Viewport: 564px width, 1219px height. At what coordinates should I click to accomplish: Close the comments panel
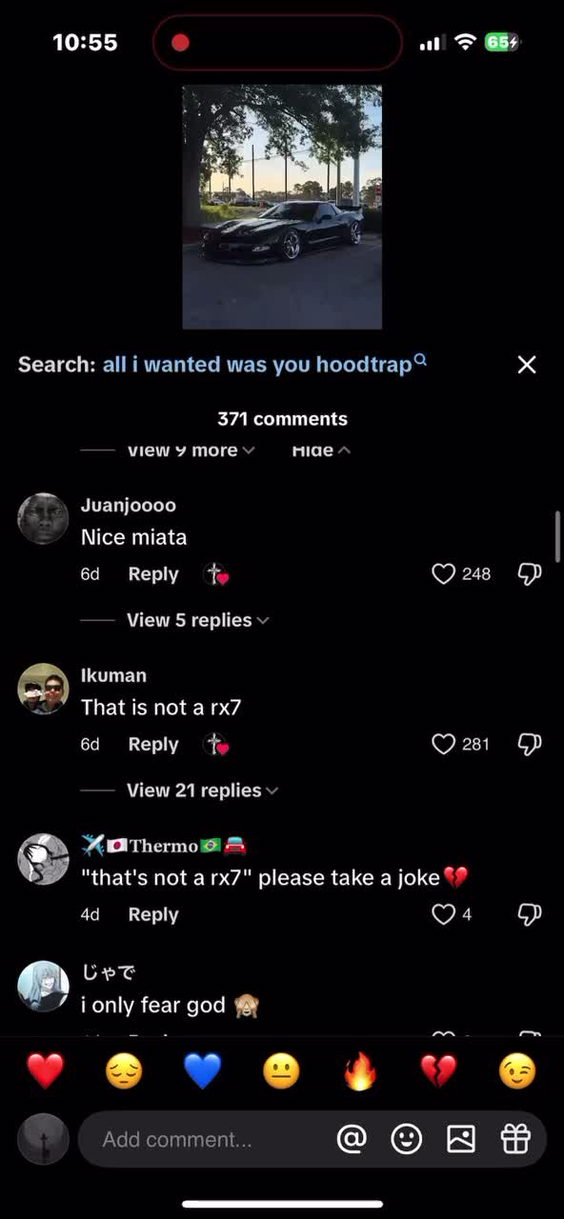tap(527, 365)
